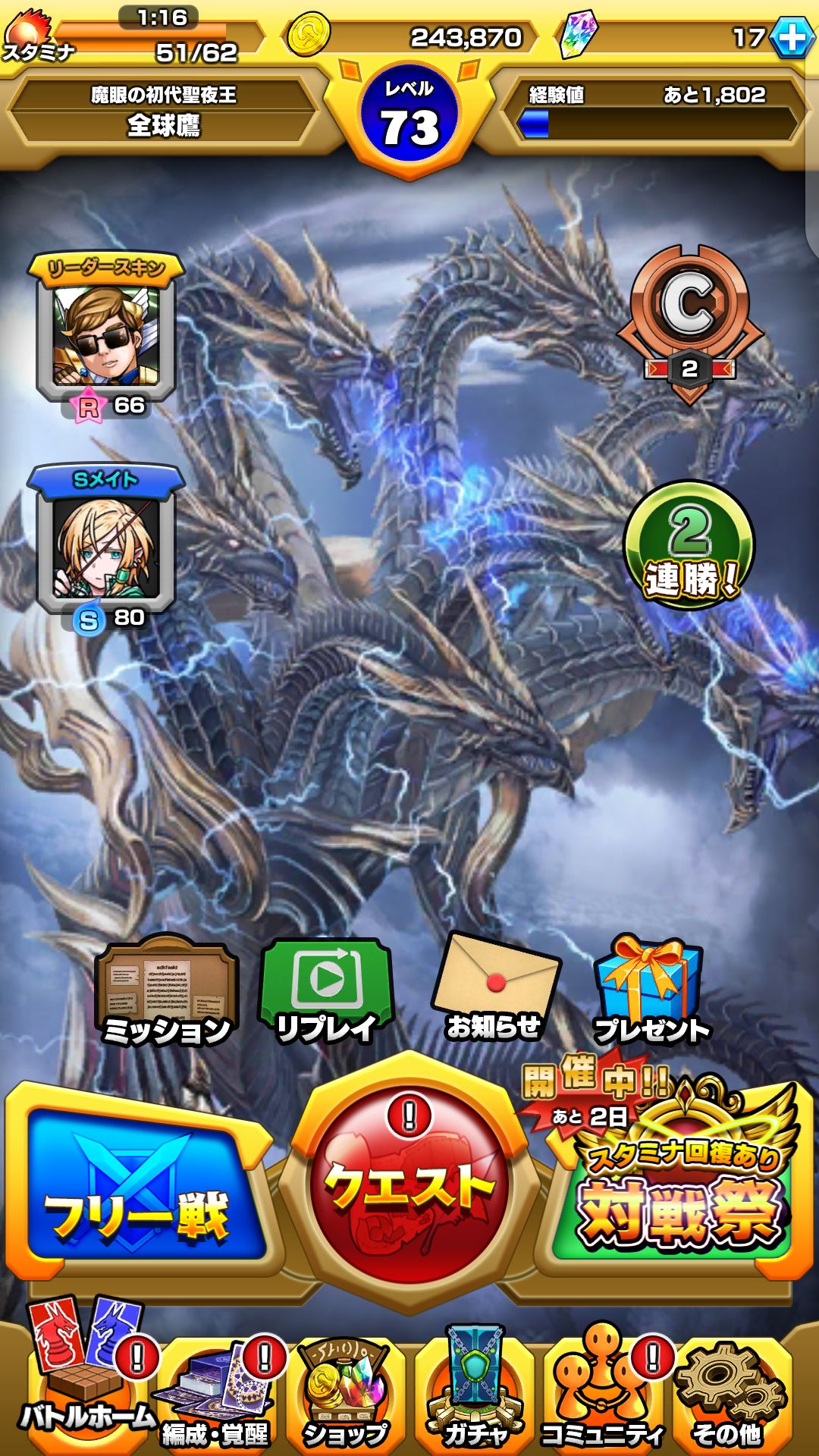Tap the 経験値 experience progress bar

click(x=652, y=118)
